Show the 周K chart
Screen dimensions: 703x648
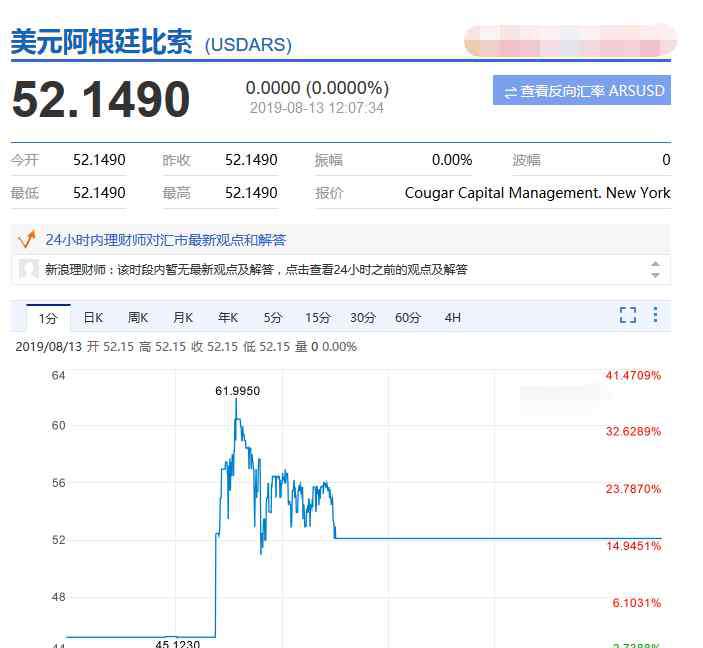tap(138, 318)
